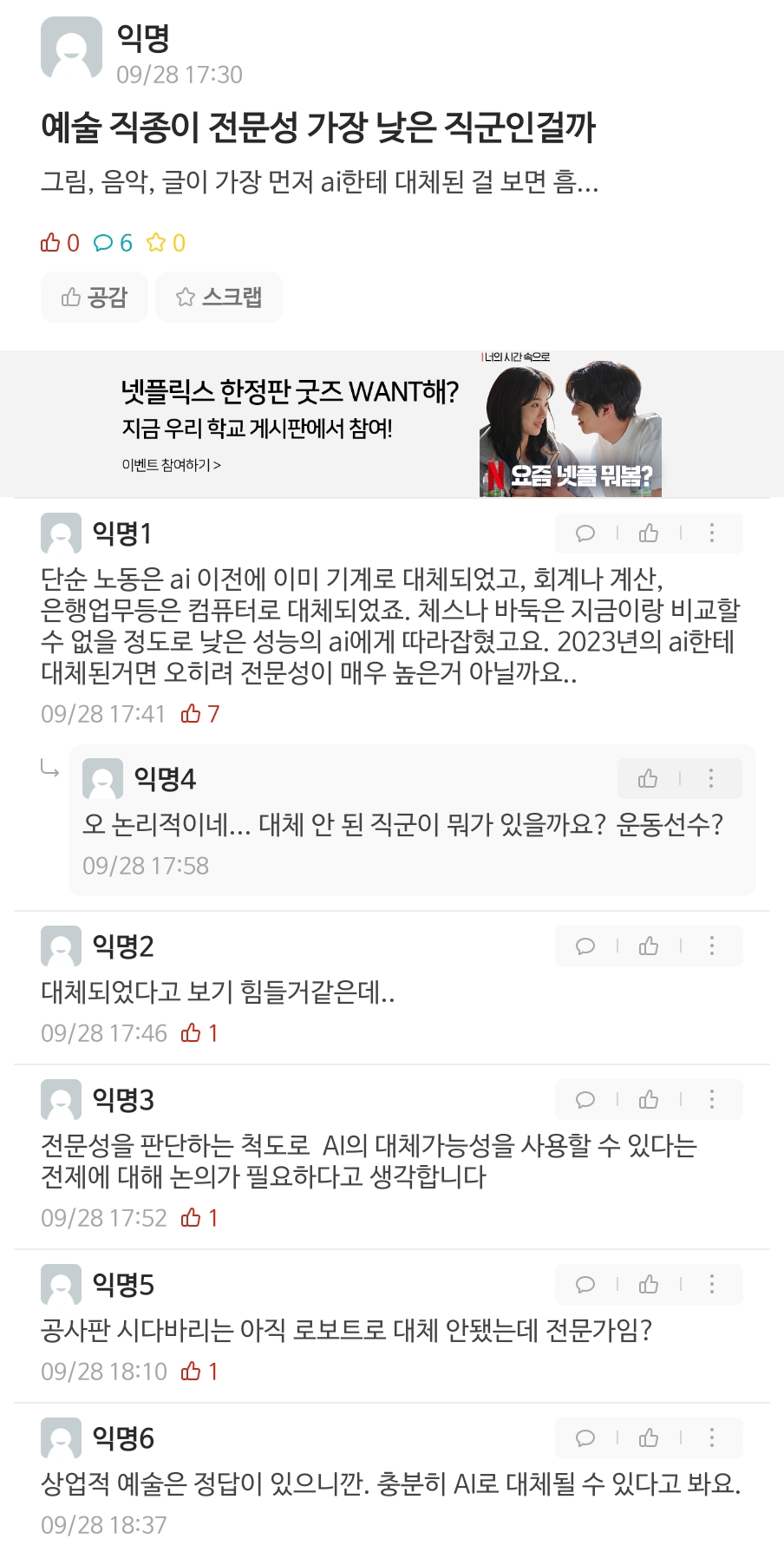This screenshot has height=1565, width=784.
Task: Open the Netflix limited goods event banner
Action: pos(390,425)
